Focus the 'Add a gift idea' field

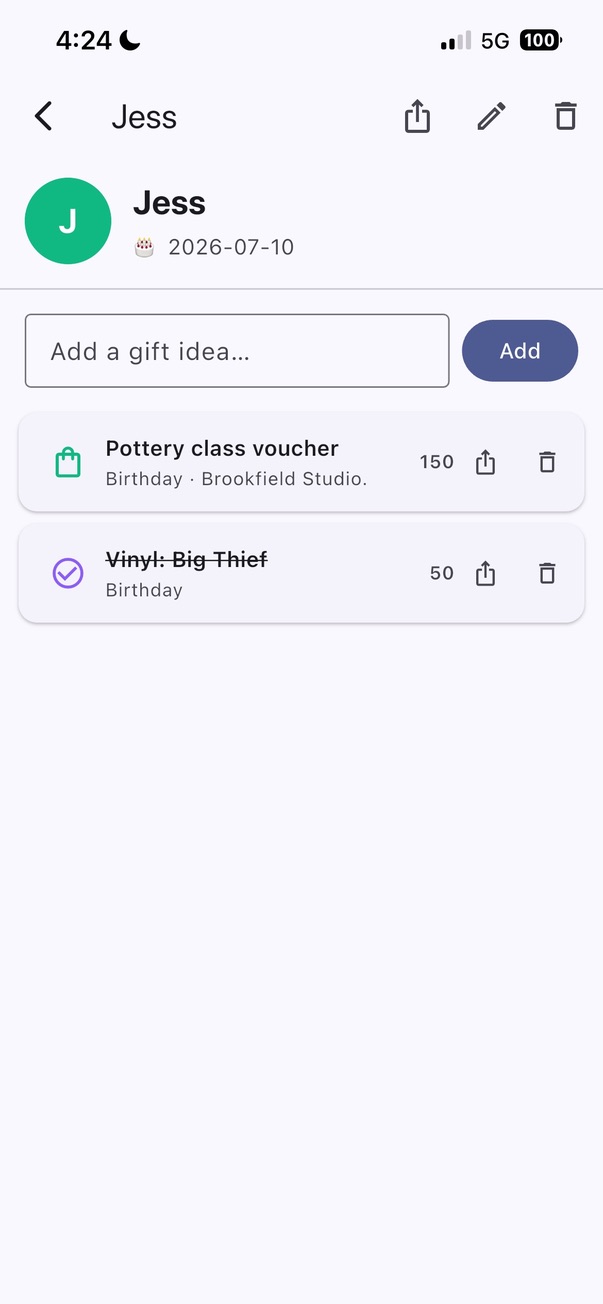[237, 351]
